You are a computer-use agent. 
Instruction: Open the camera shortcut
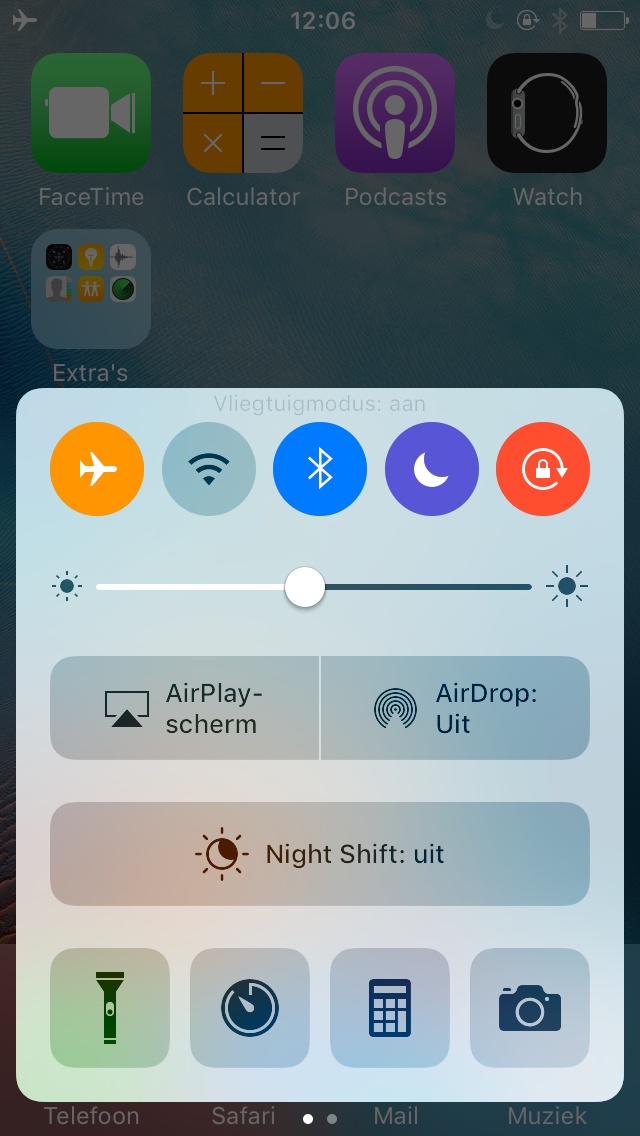(x=530, y=1008)
